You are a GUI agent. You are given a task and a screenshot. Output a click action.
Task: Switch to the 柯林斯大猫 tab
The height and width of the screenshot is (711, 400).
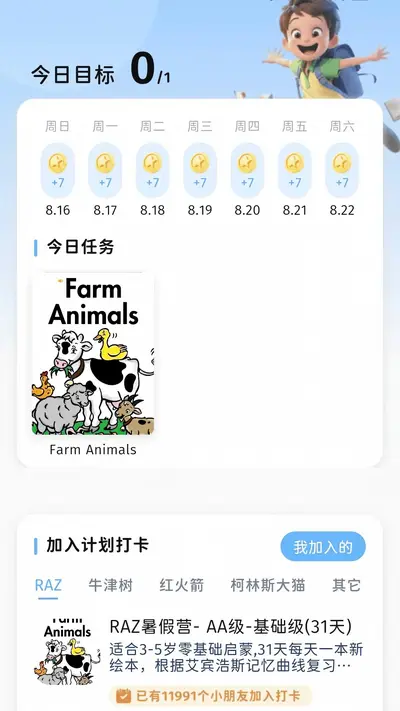[x=268, y=585]
